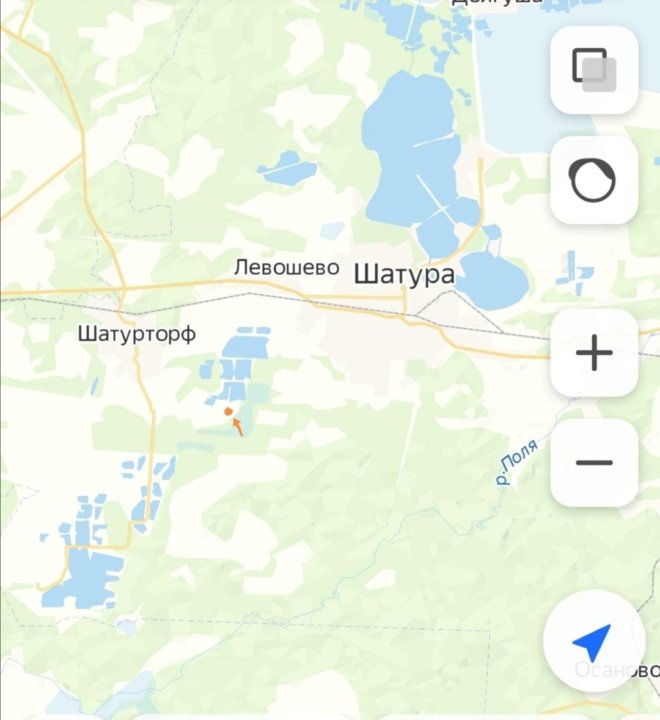Open the map layers button
660x720 pixels.
594,70
